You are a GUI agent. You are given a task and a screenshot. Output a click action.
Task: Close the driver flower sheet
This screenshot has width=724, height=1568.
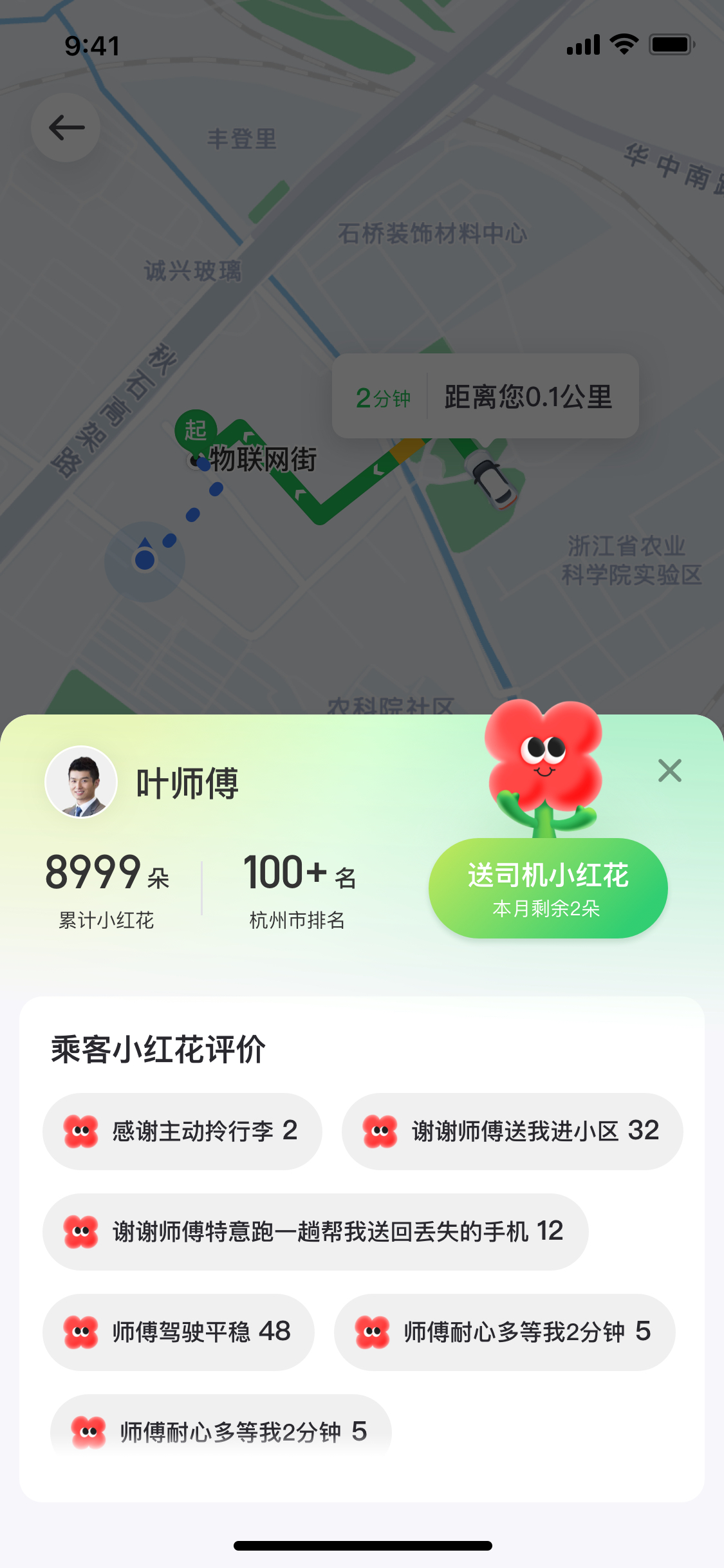coord(669,770)
